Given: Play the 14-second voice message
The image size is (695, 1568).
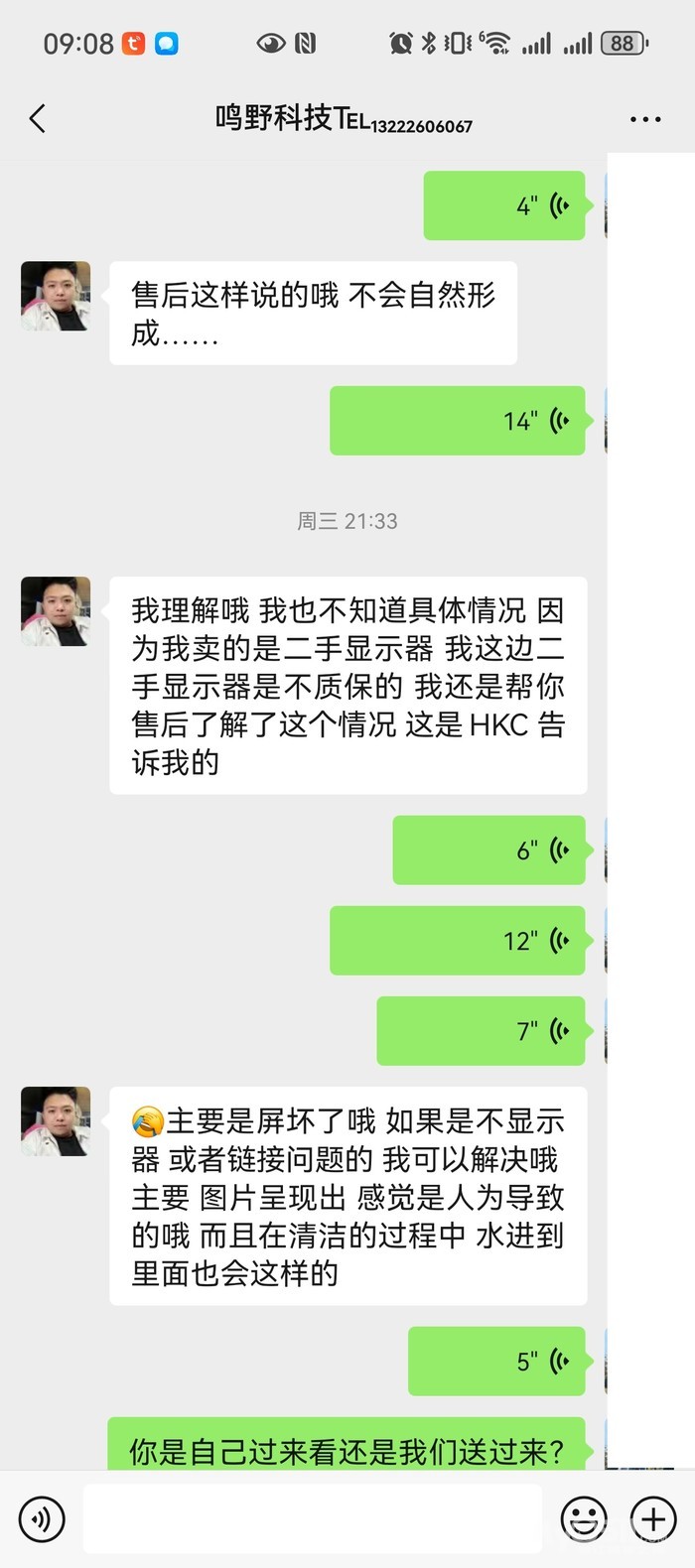Looking at the screenshot, I should coord(458,421).
